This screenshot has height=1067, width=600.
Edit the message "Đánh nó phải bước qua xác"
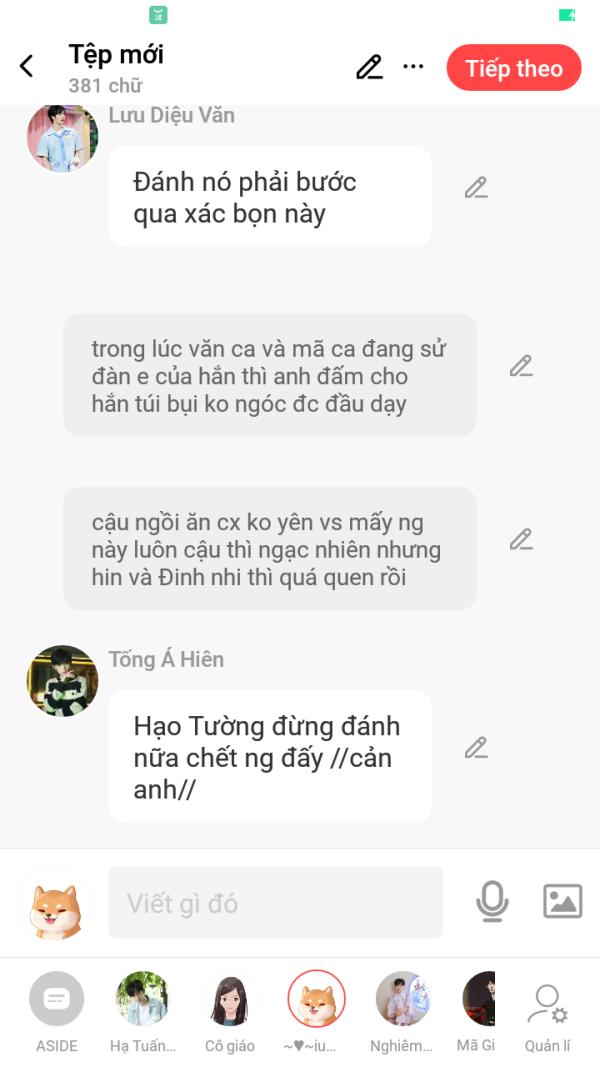(x=476, y=188)
